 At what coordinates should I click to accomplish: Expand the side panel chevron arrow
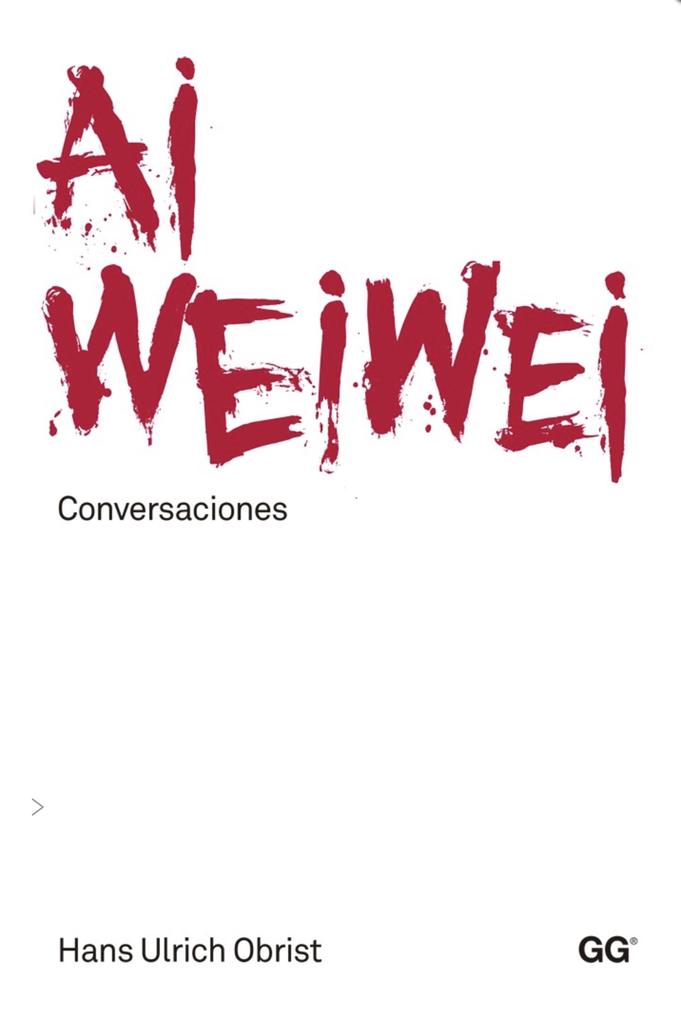pyautogui.click(x=38, y=807)
